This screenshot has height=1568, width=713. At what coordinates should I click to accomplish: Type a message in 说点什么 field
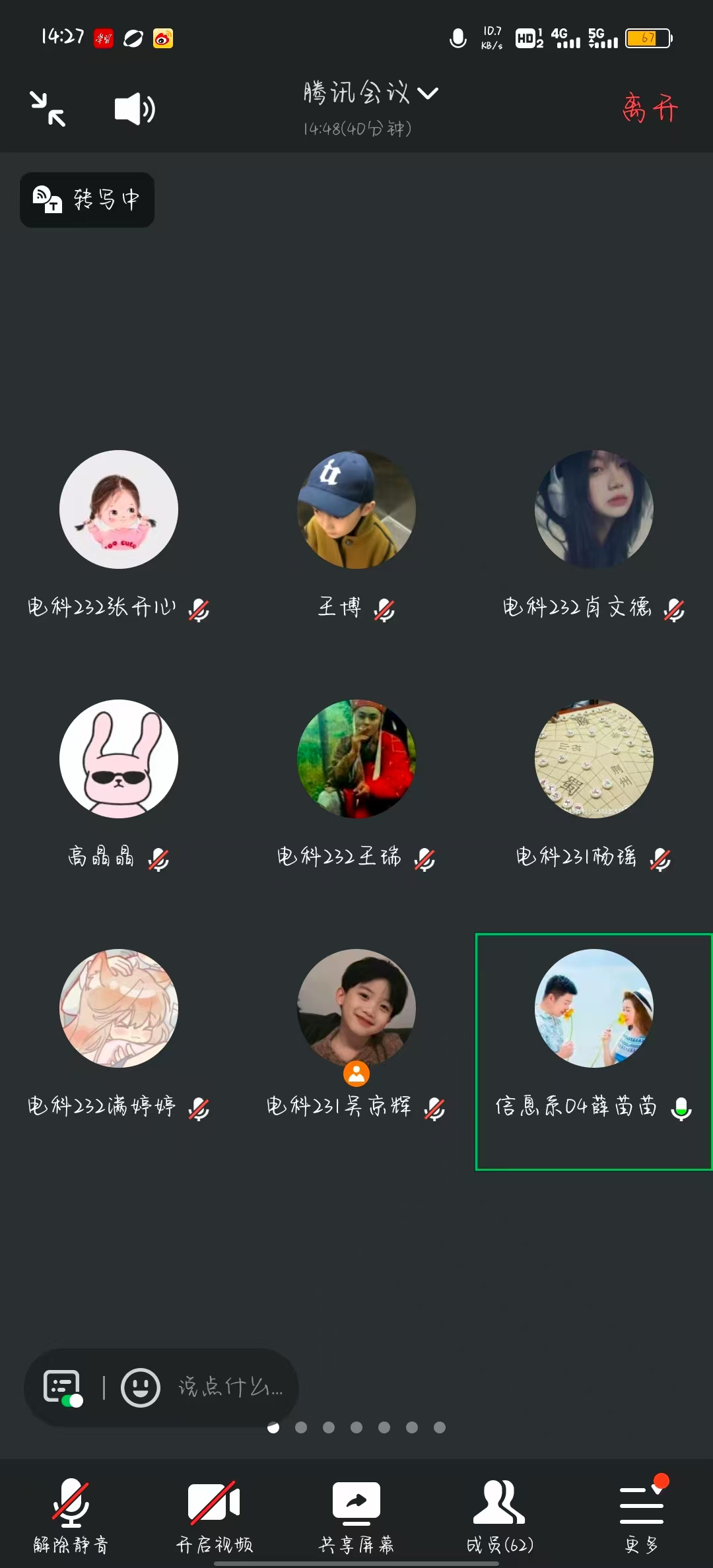(x=230, y=1387)
